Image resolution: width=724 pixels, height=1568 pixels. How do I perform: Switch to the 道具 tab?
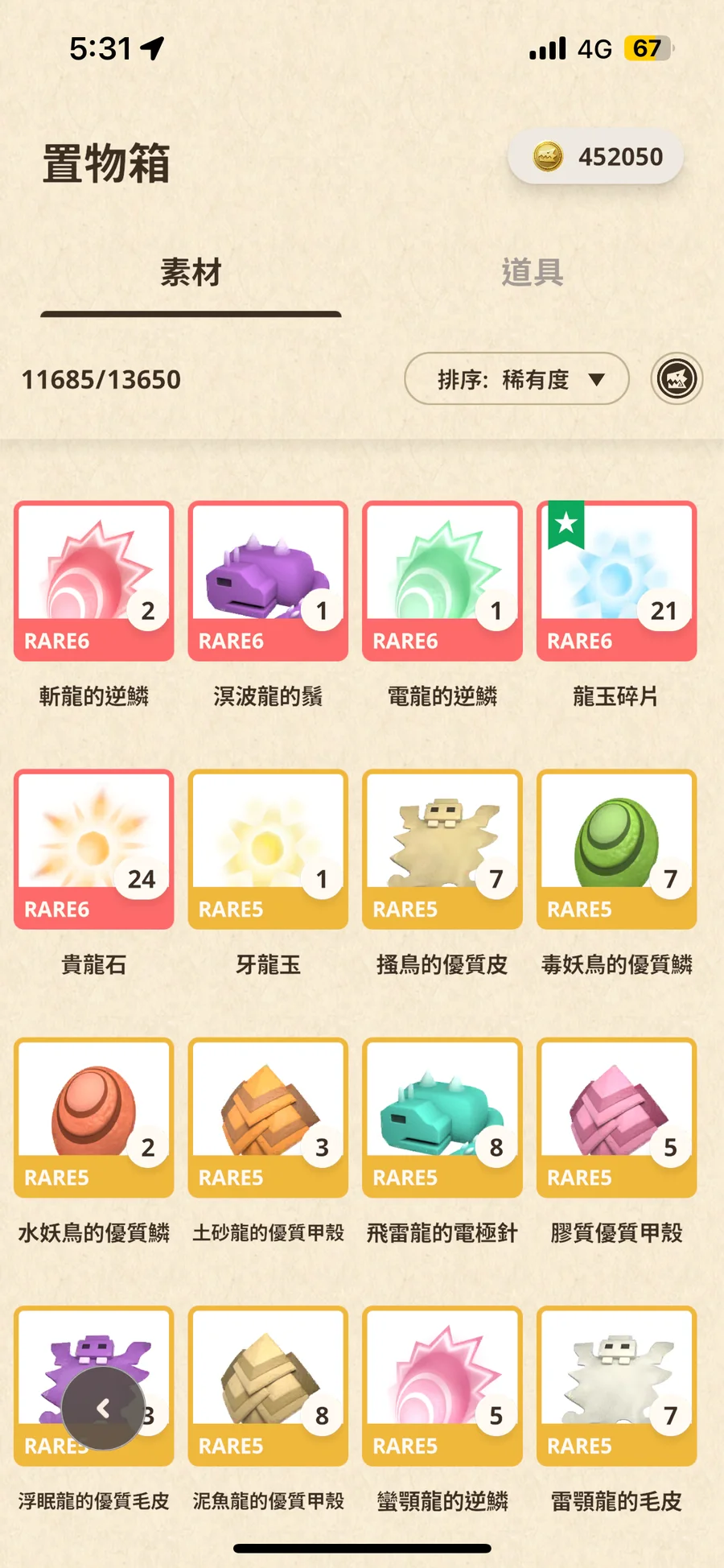point(532,273)
